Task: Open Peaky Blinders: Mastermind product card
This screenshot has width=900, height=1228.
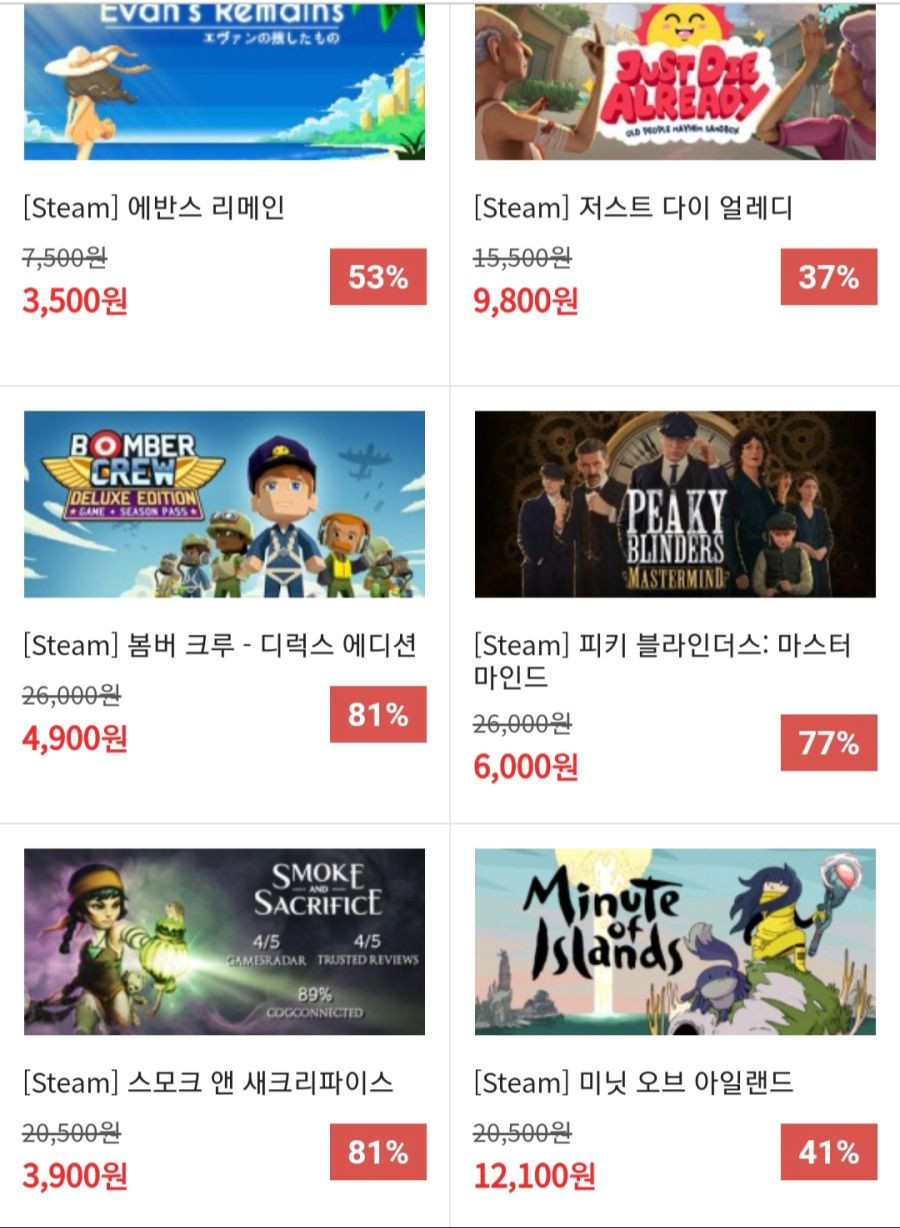Action: (x=675, y=504)
